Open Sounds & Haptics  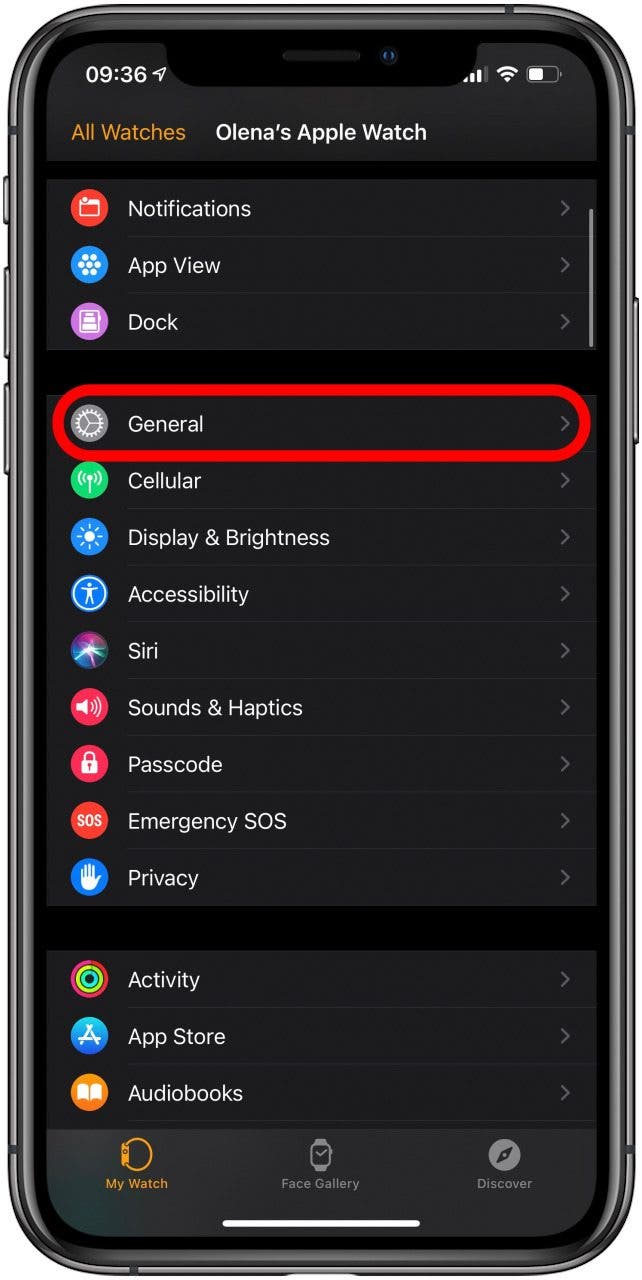point(321,707)
